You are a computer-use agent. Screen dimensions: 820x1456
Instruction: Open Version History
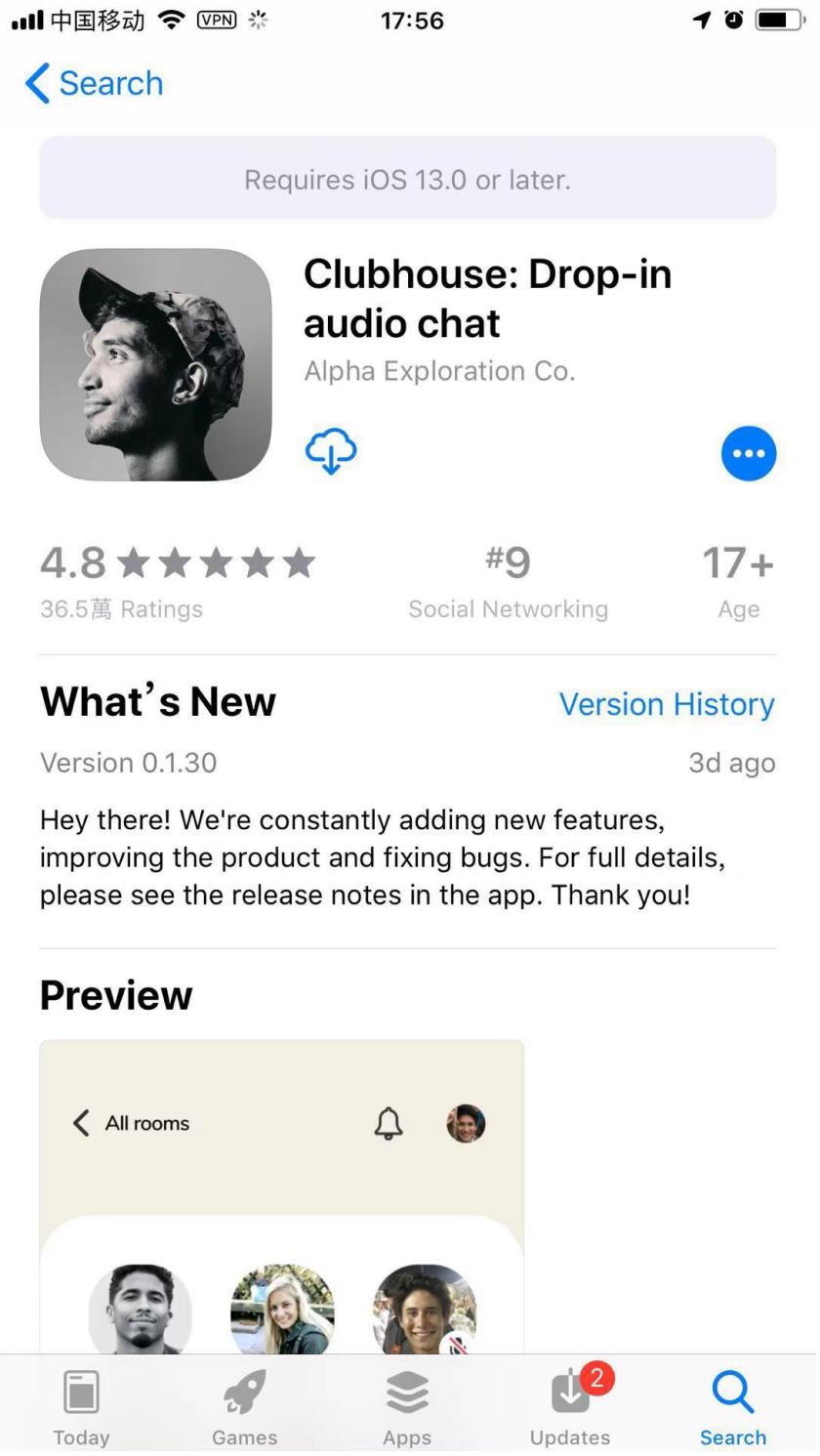tap(666, 704)
